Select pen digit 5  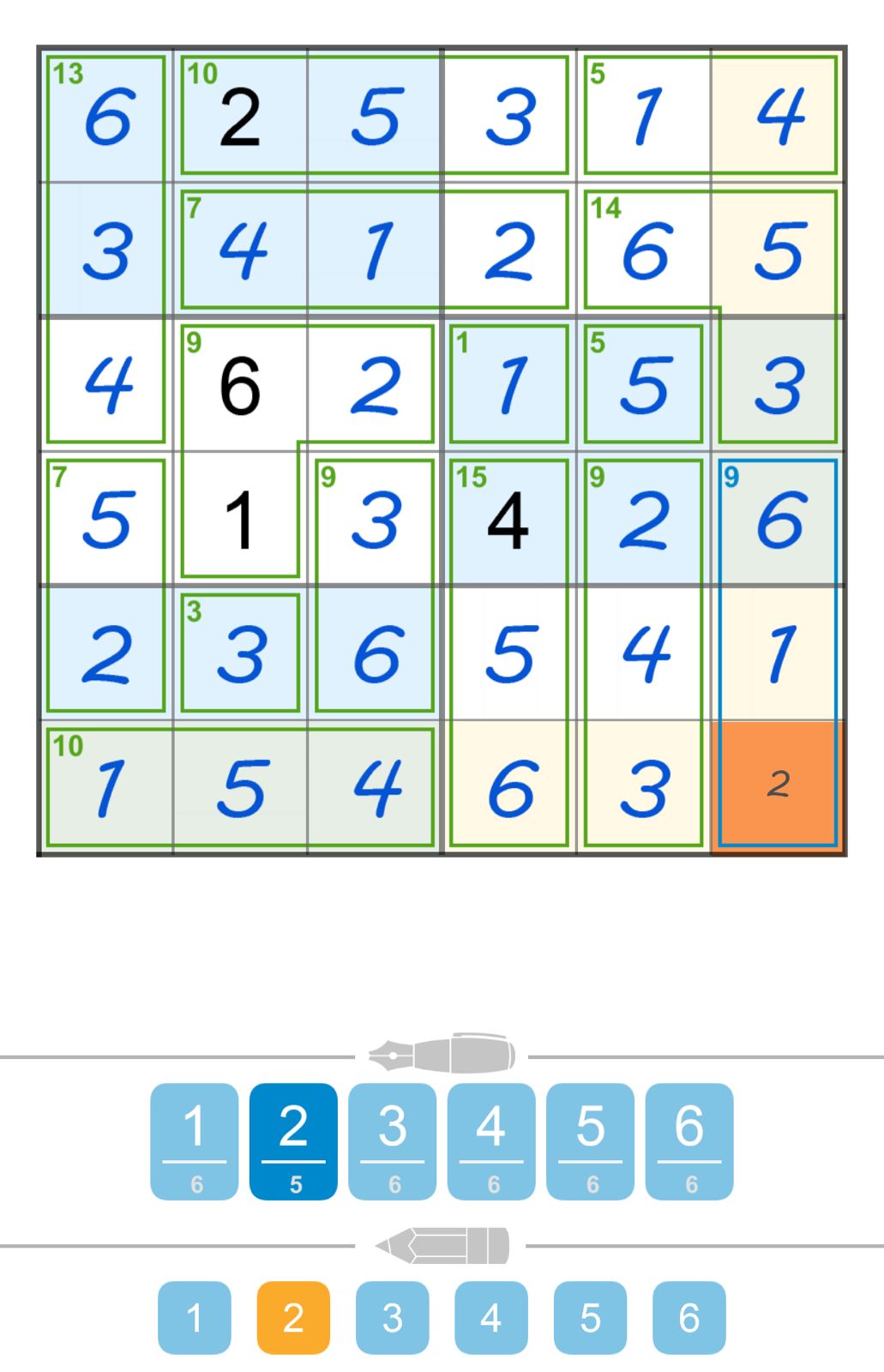pyautogui.click(x=591, y=1141)
